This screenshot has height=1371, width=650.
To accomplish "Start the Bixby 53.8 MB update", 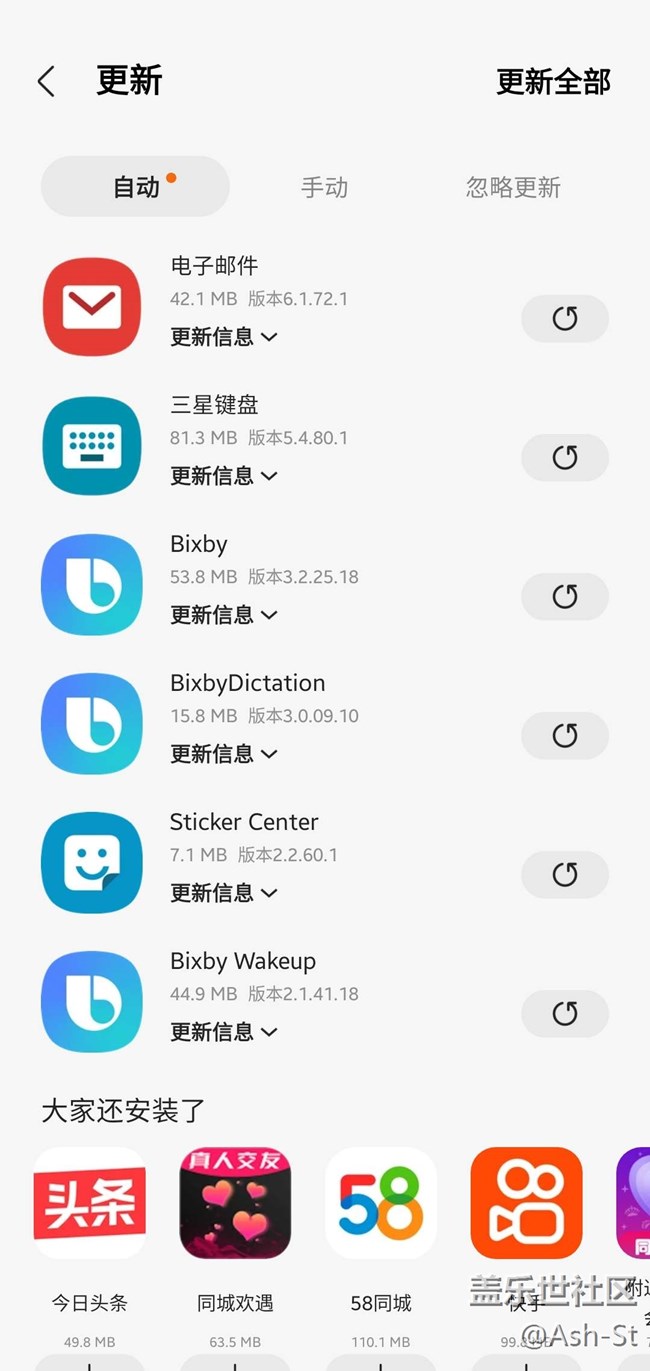I will coord(565,597).
